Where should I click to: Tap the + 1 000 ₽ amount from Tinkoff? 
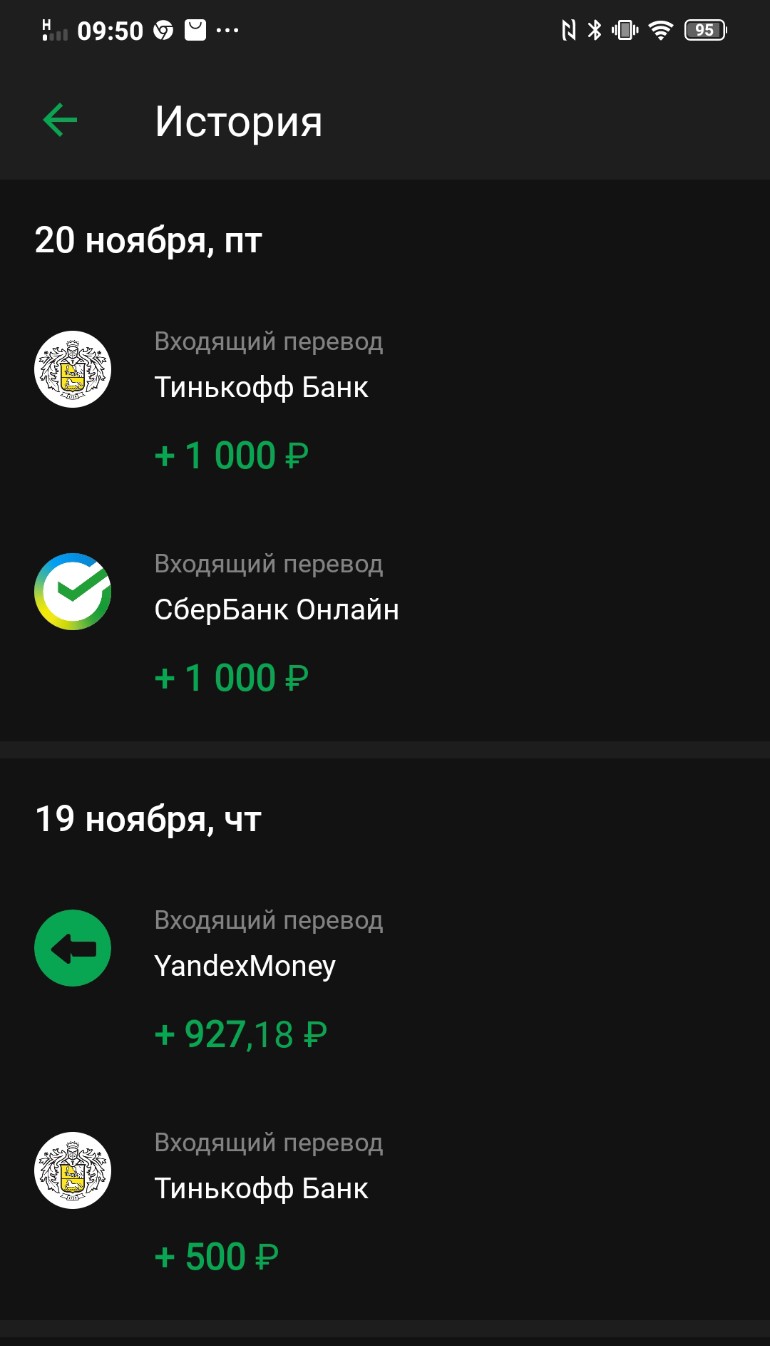click(230, 455)
